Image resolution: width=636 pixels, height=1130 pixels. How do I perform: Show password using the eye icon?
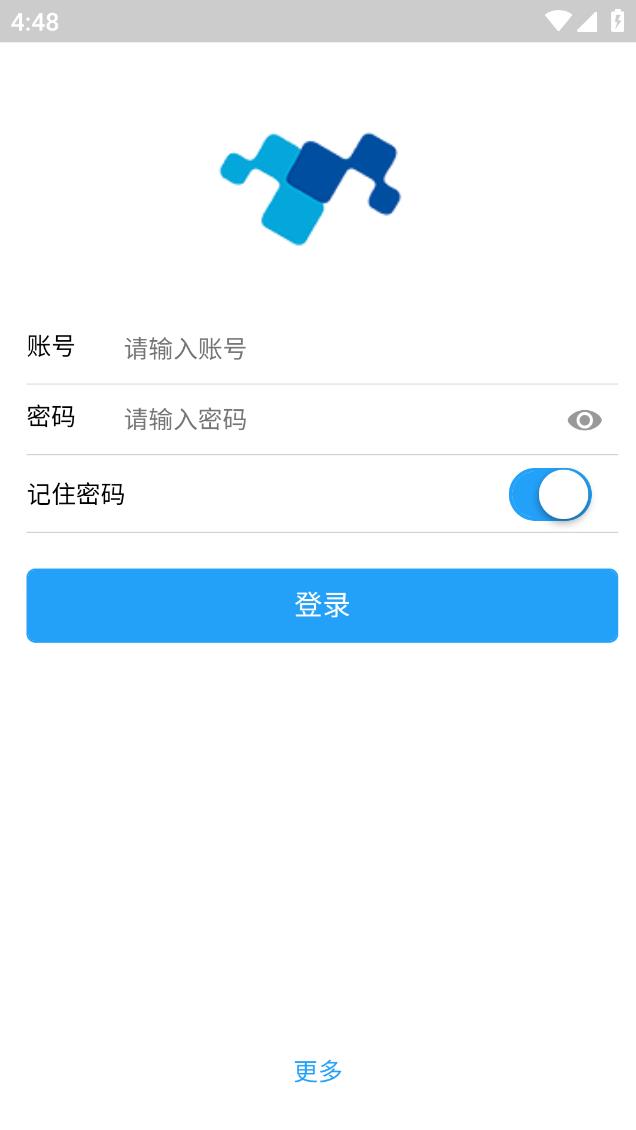(584, 421)
